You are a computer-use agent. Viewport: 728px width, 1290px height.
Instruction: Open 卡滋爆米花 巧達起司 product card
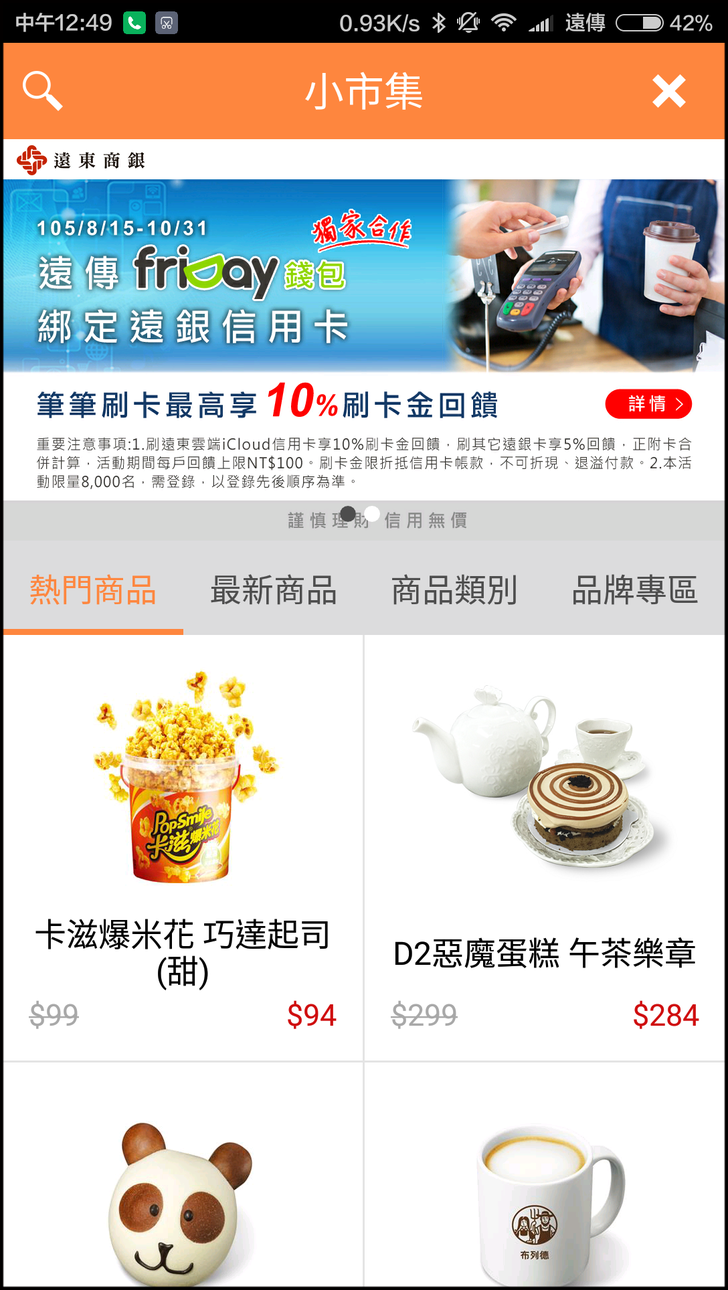click(183, 848)
